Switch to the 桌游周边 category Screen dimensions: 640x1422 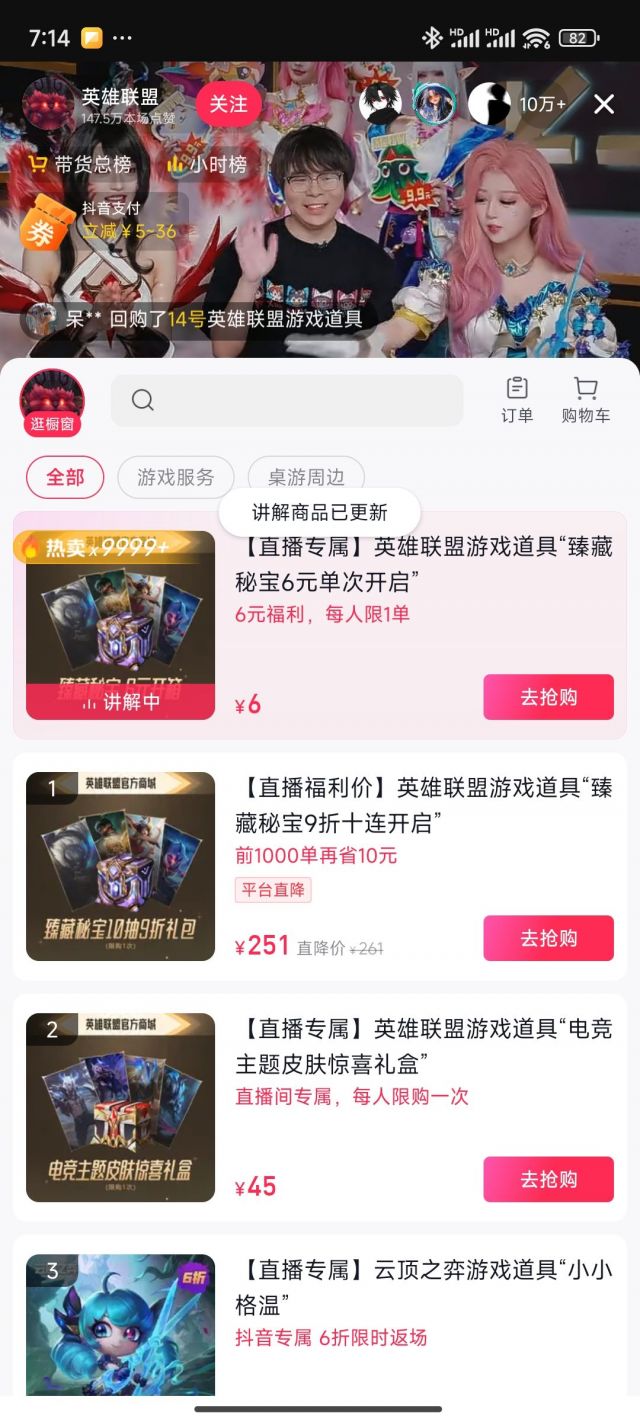tap(305, 477)
